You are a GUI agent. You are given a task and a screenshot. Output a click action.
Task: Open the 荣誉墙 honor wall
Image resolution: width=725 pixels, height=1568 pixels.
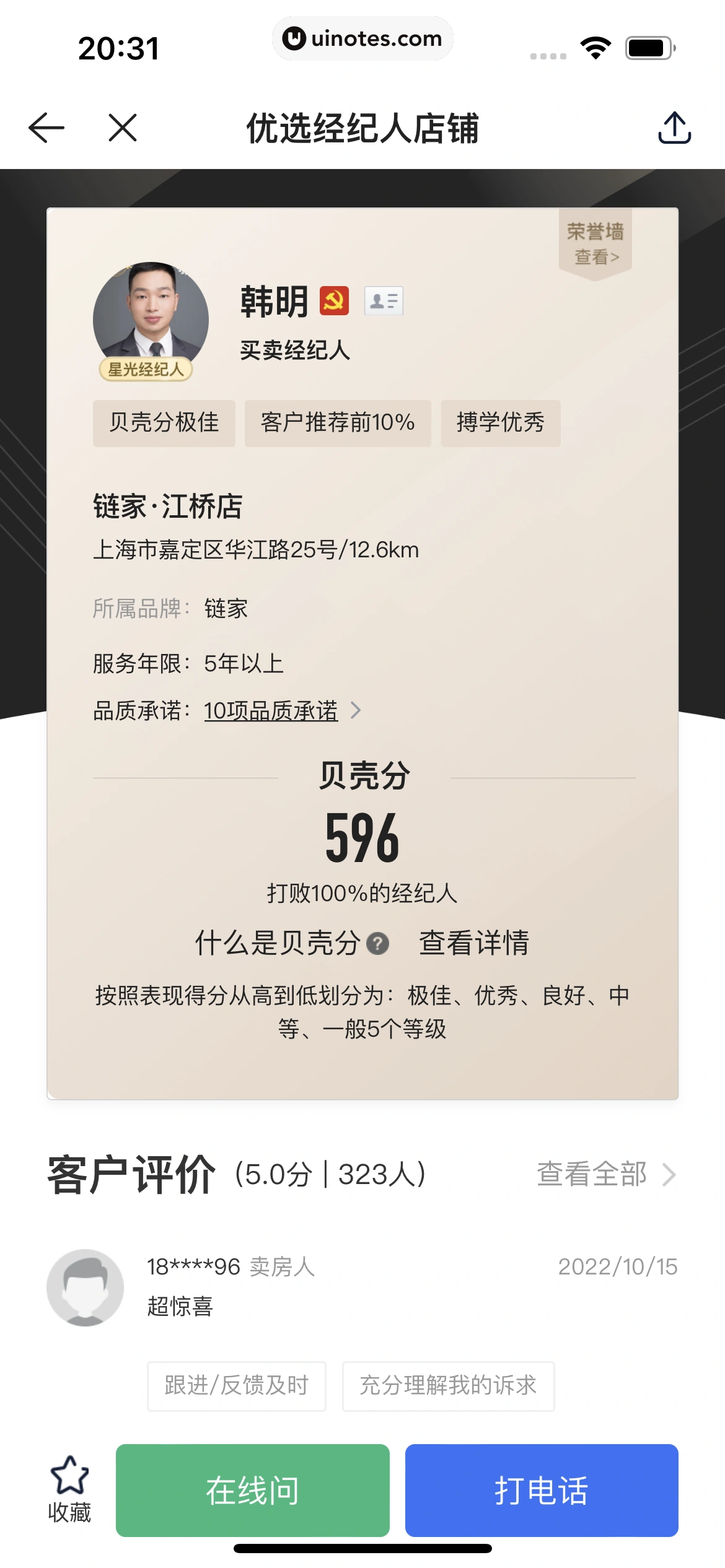click(595, 243)
